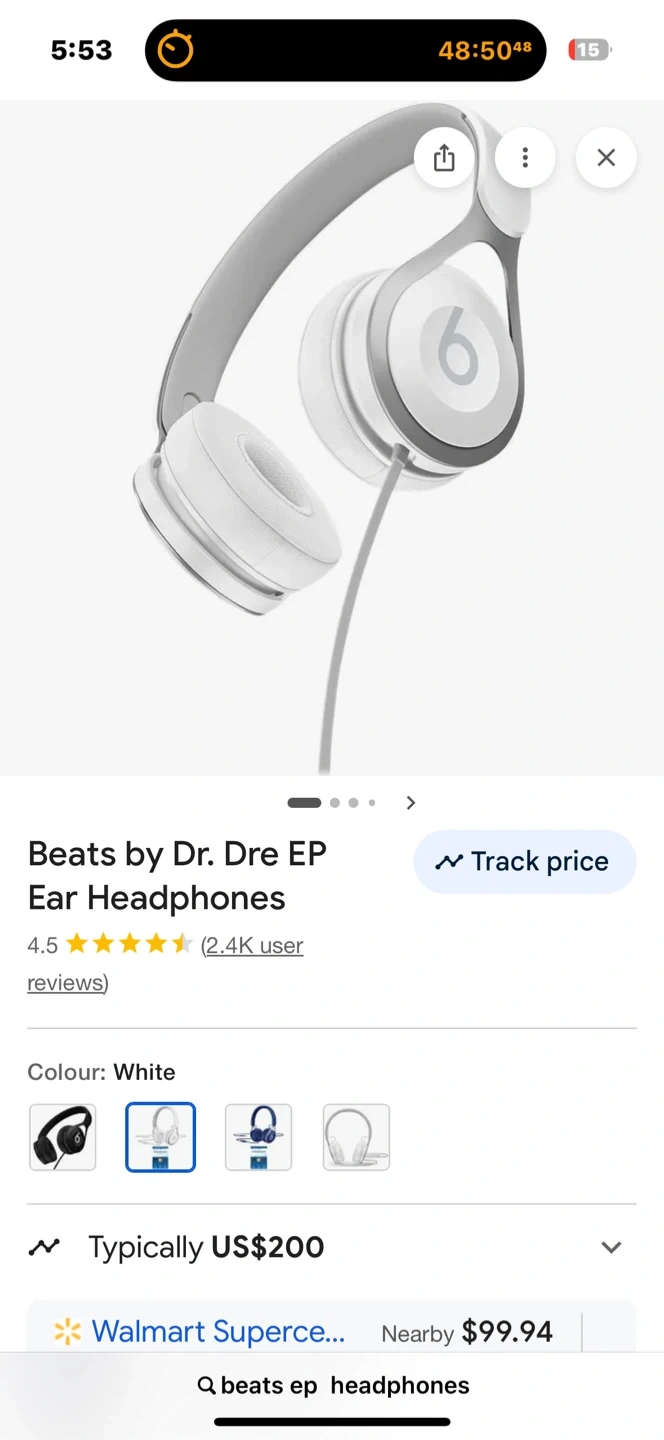
Task: Open the three-dot overflow menu
Action: point(525,158)
